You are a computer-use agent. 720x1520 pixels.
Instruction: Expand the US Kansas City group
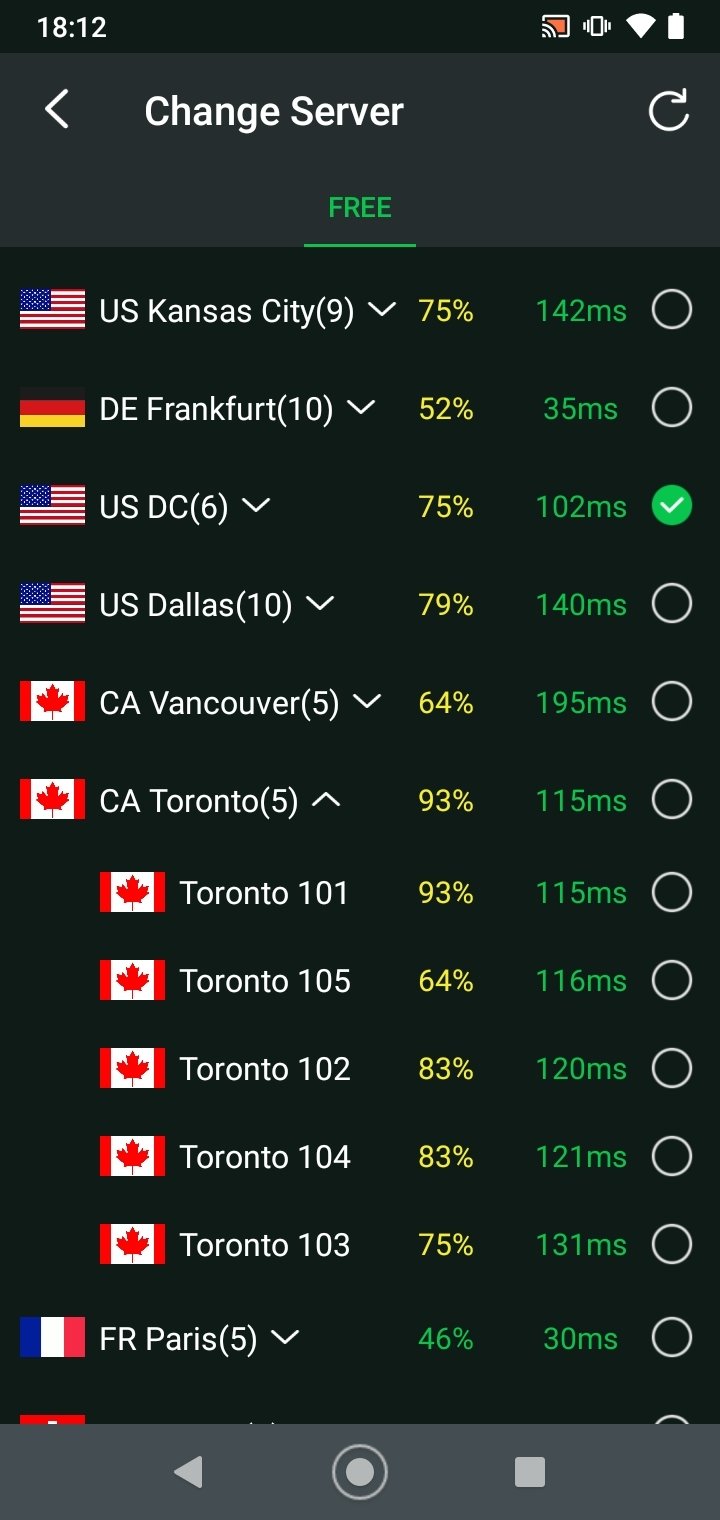pyautogui.click(x=382, y=309)
